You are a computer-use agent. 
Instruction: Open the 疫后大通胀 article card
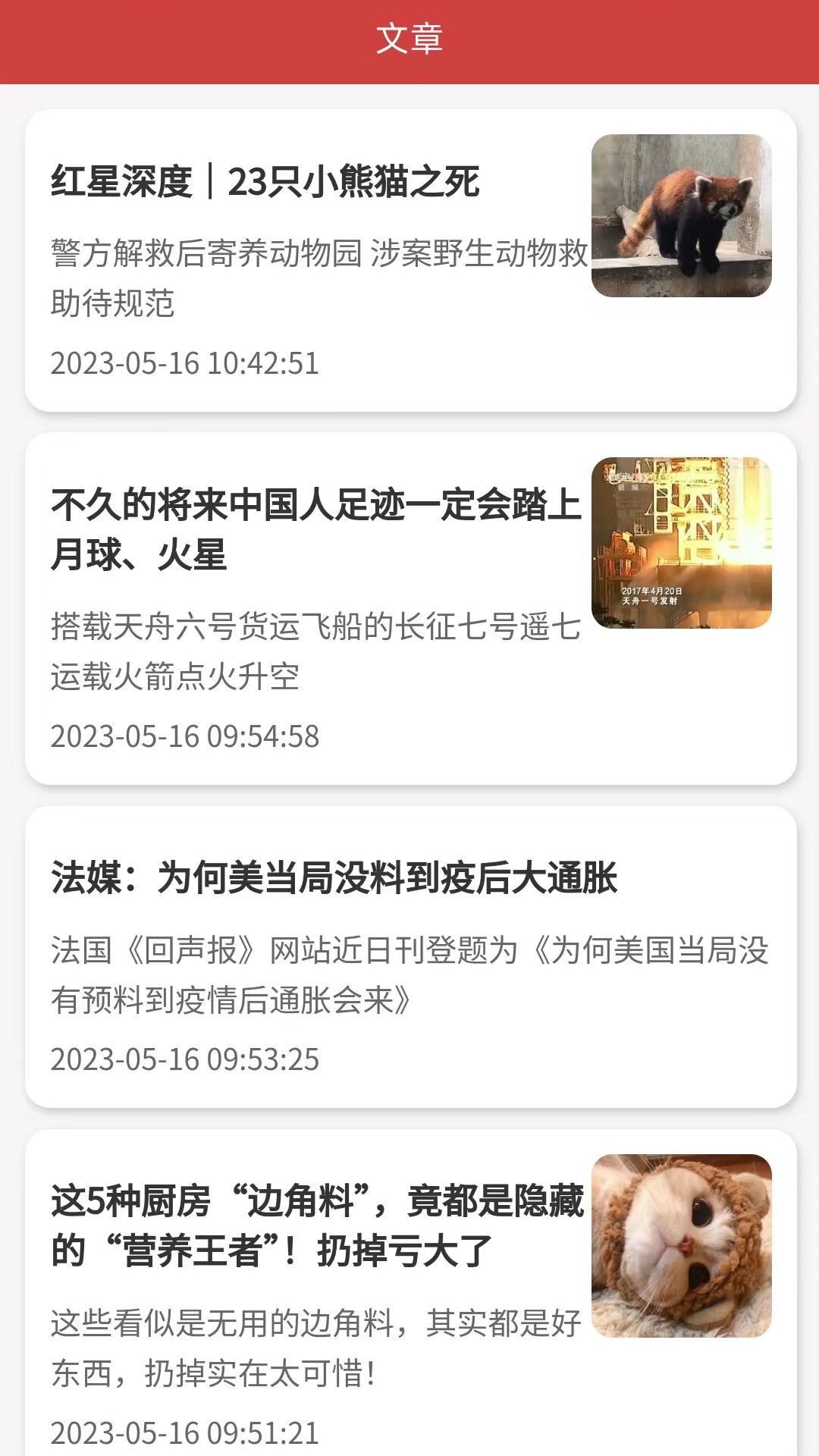point(409,959)
